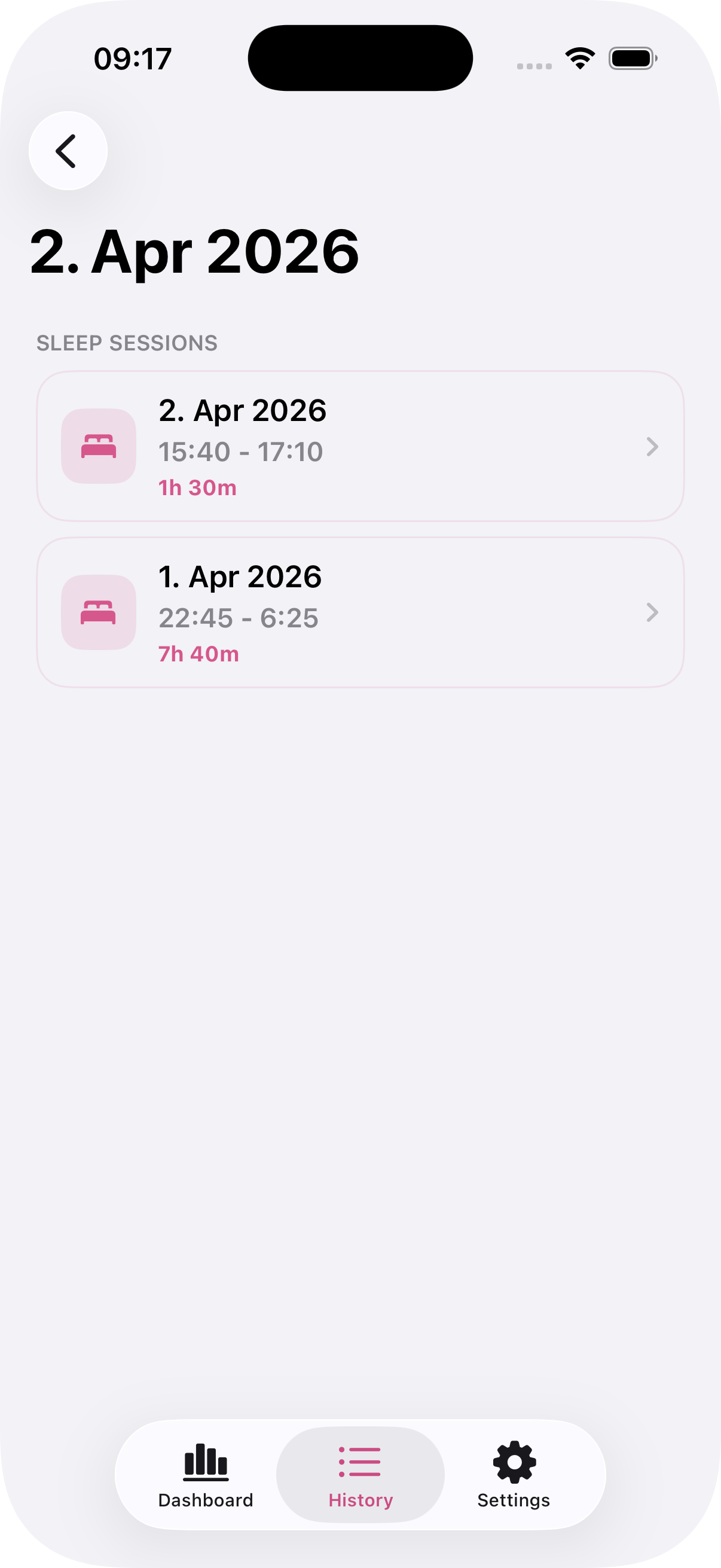Select the Dashboard bar chart icon
The width and height of the screenshot is (721, 1568).
(x=206, y=1461)
